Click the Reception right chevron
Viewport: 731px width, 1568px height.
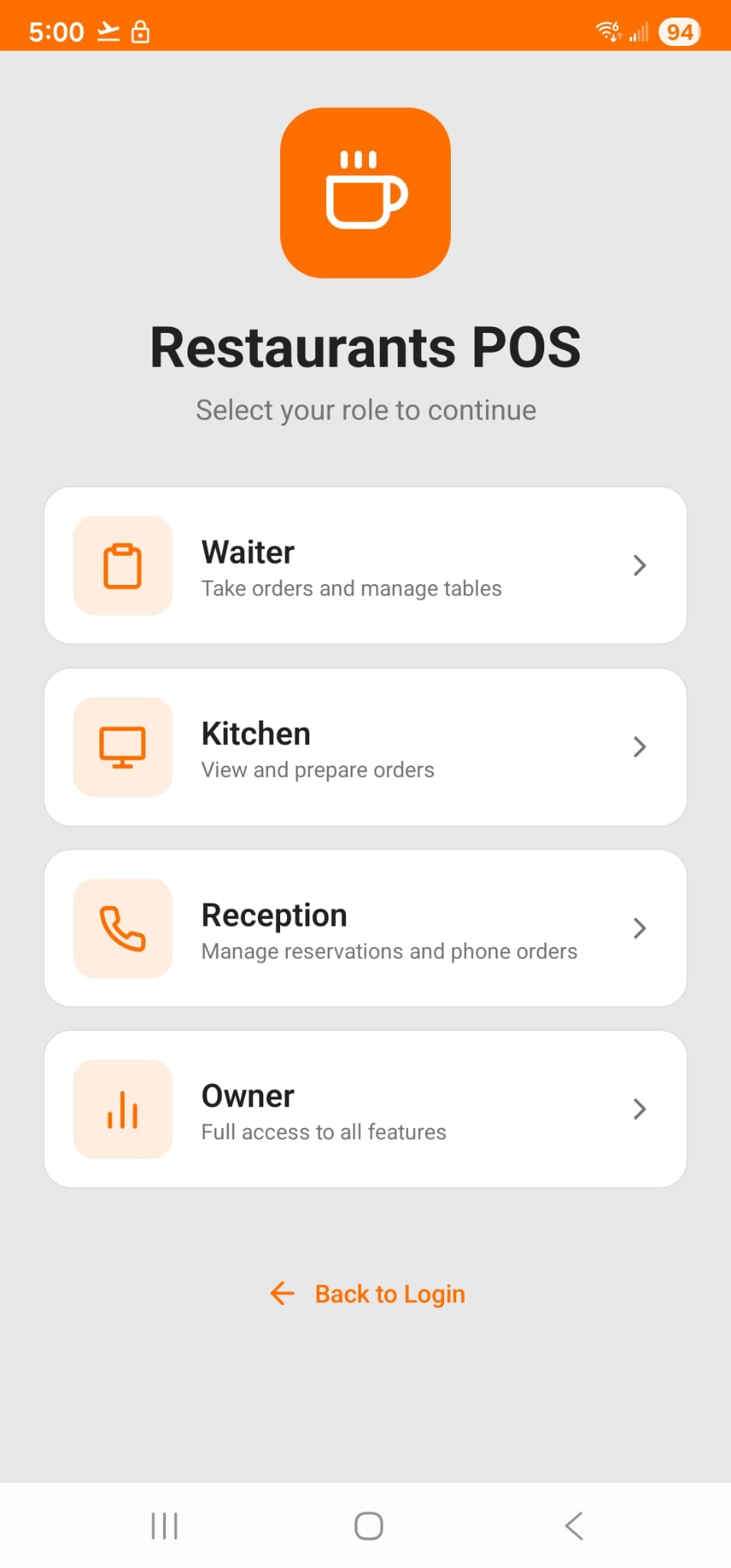[639, 928]
